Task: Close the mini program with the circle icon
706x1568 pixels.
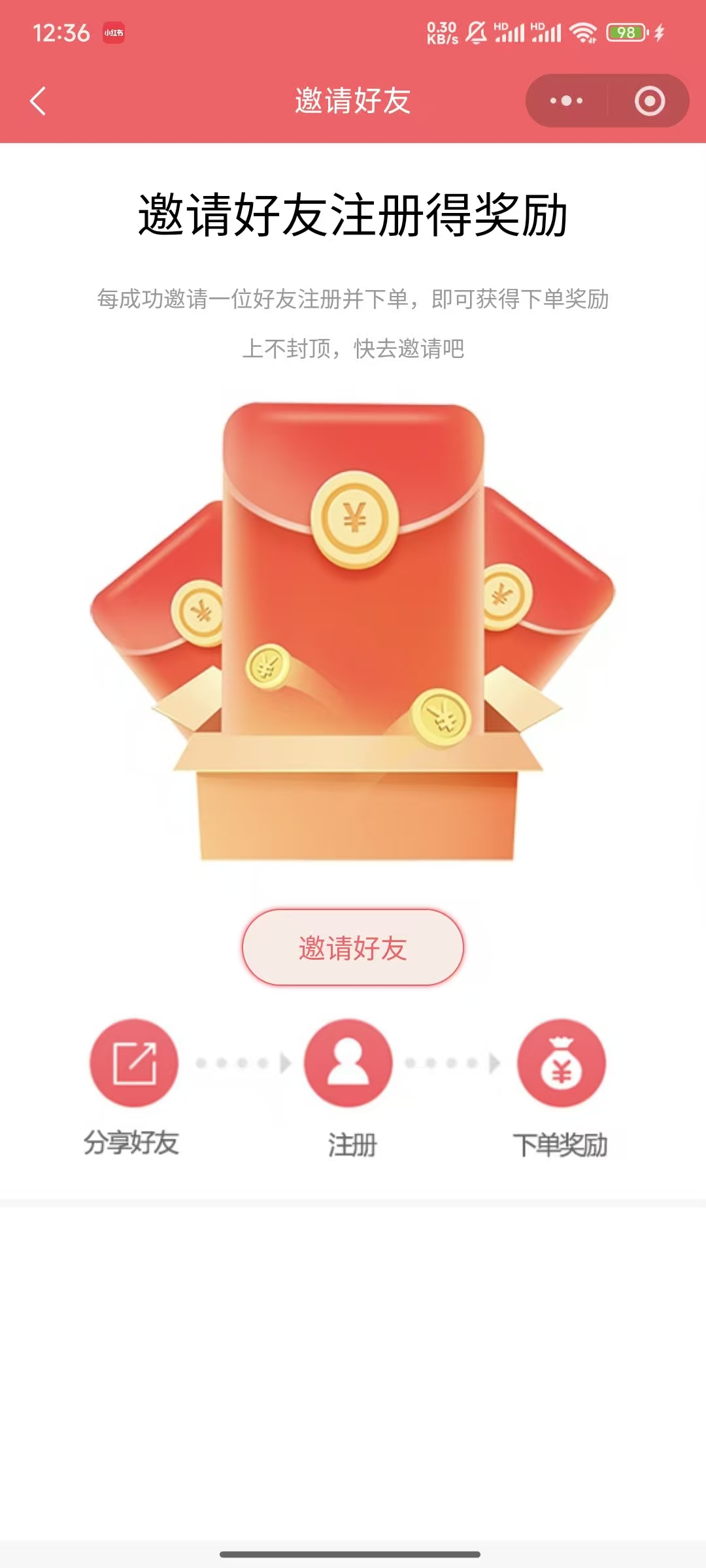Action: tap(649, 101)
